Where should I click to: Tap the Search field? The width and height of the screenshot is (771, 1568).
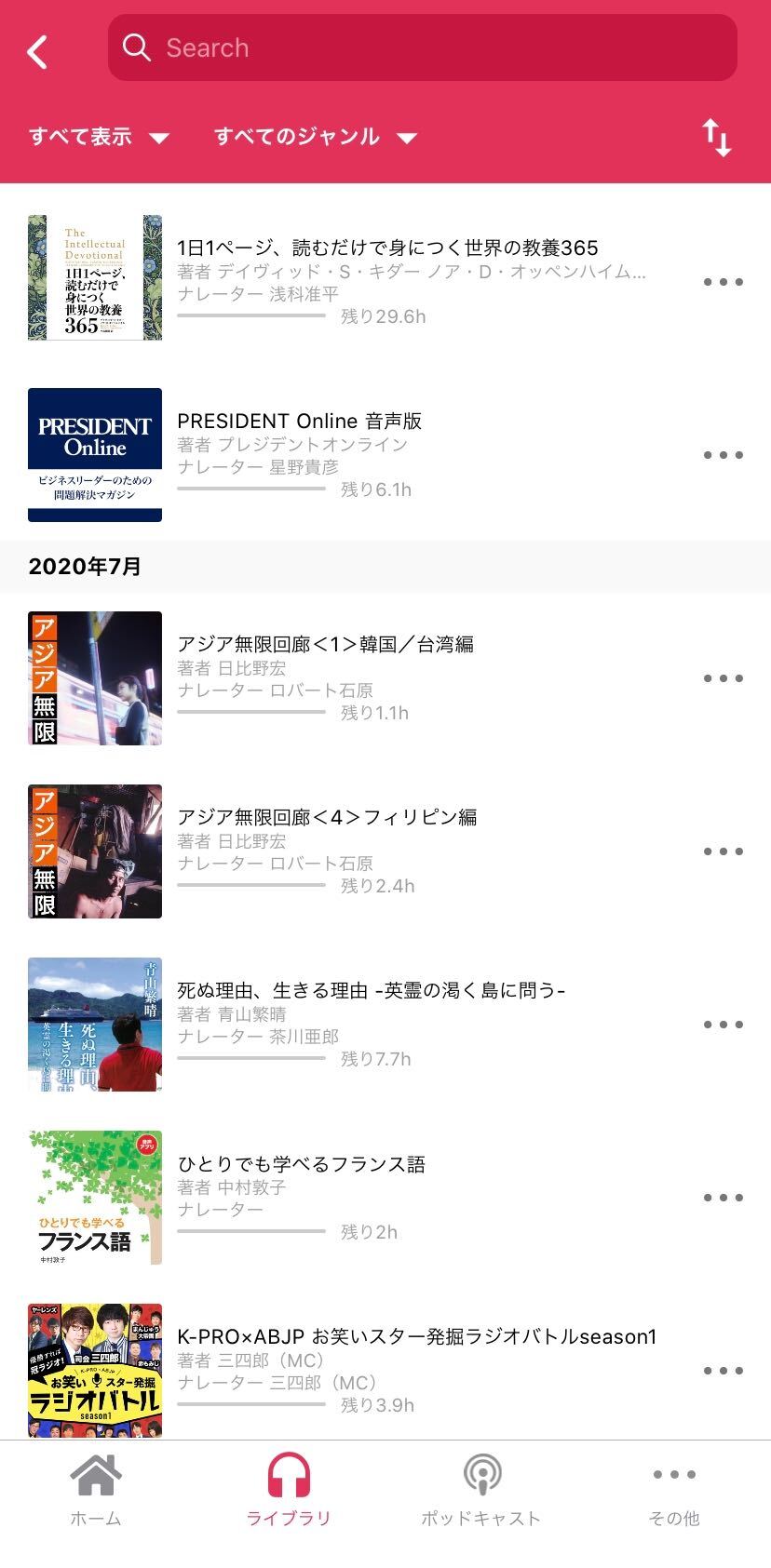(x=423, y=47)
